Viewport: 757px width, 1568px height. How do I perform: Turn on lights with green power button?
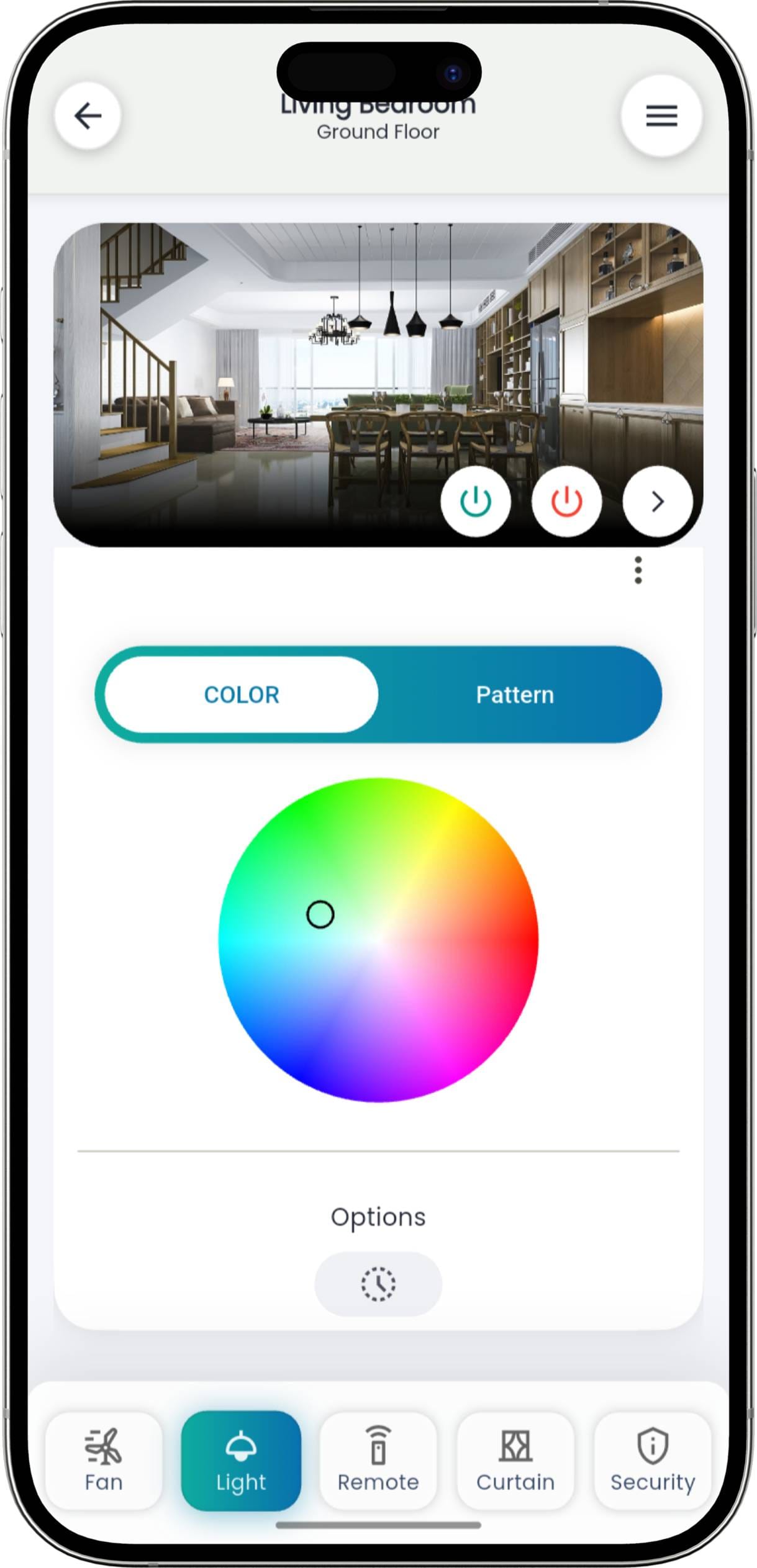click(x=476, y=502)
